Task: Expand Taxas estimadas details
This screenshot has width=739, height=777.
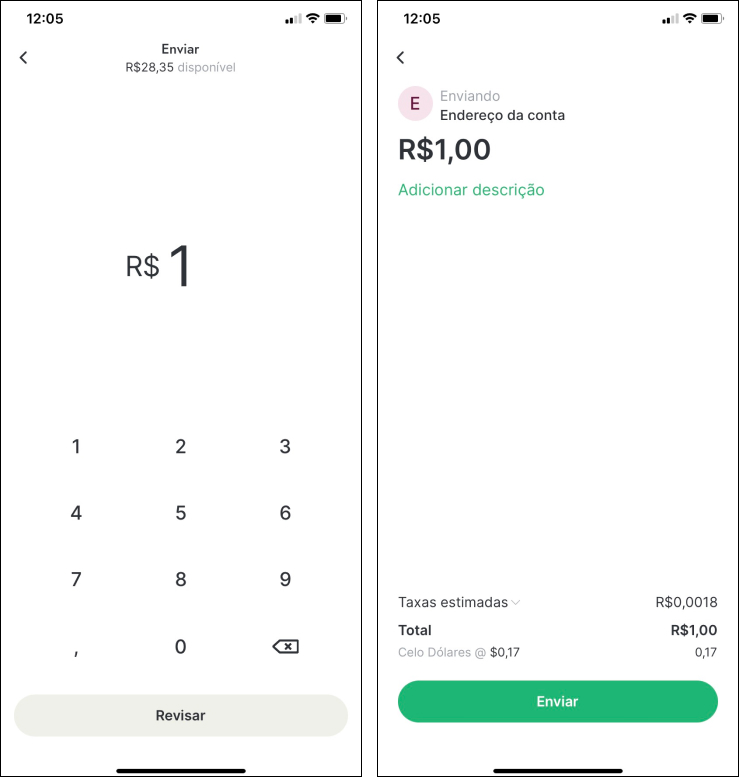Action: (461, 603)
